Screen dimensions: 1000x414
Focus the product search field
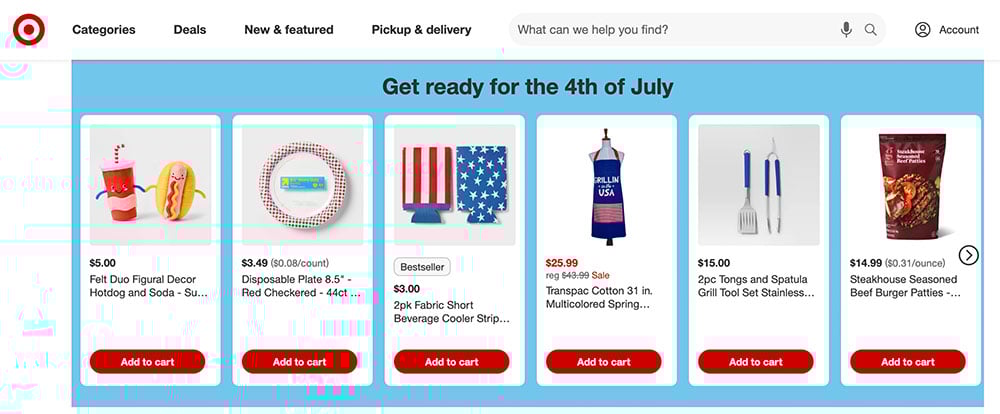(x=670, y=30)
